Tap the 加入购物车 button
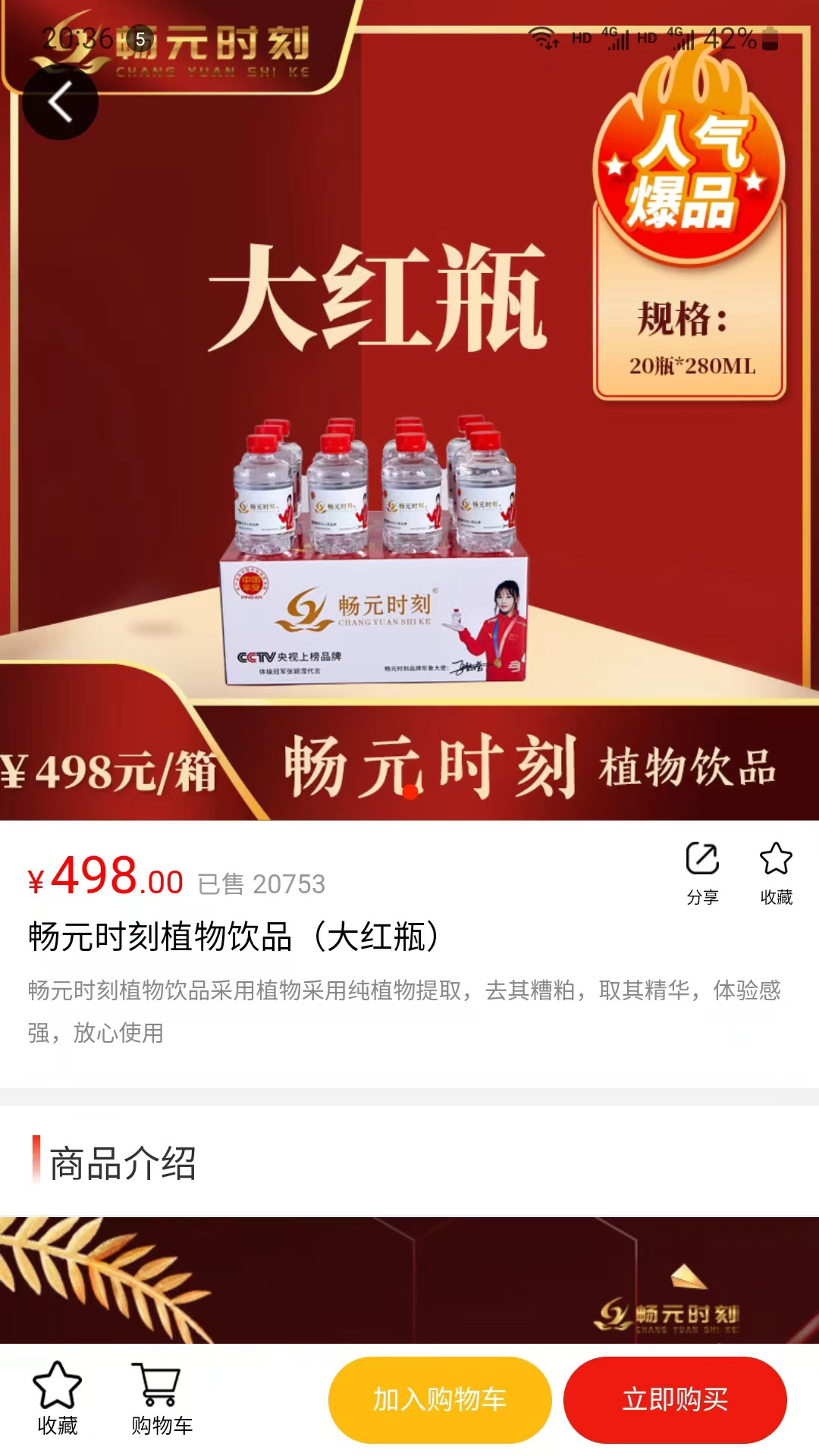 point(440,1400)
